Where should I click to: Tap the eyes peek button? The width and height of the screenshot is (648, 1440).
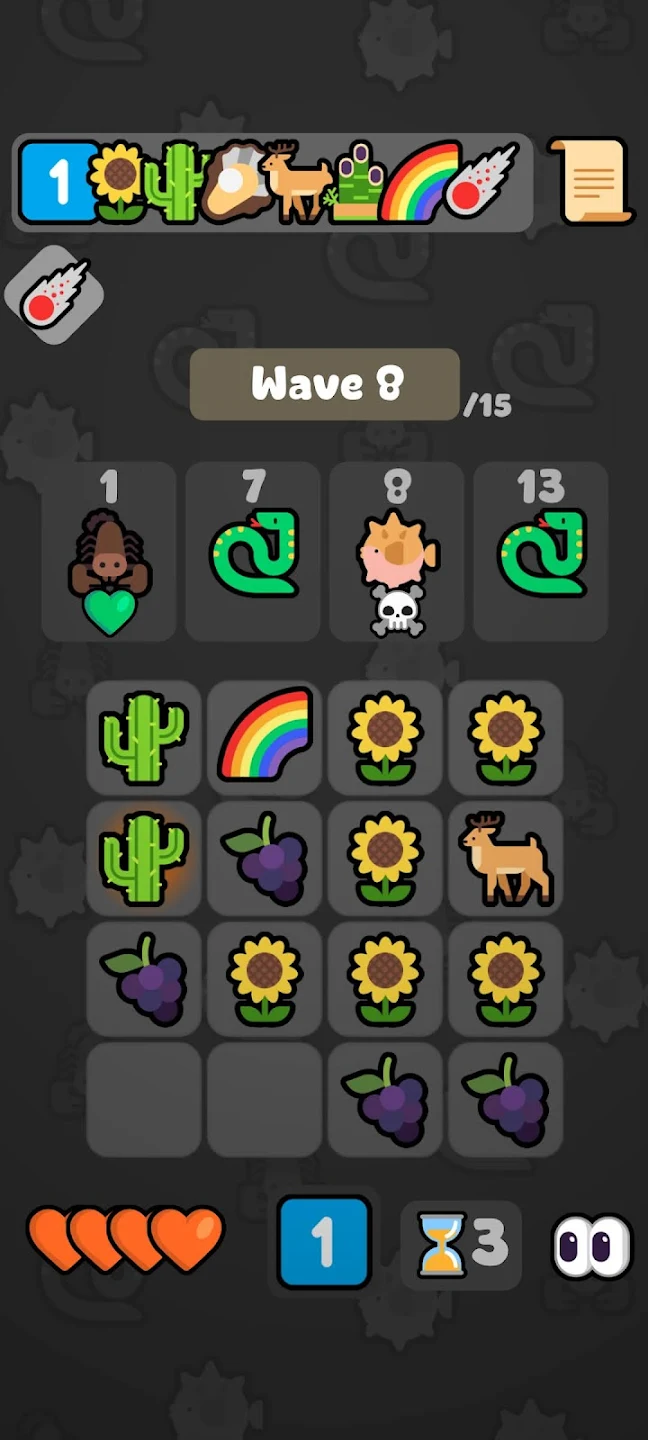[x=592, y=1247]
